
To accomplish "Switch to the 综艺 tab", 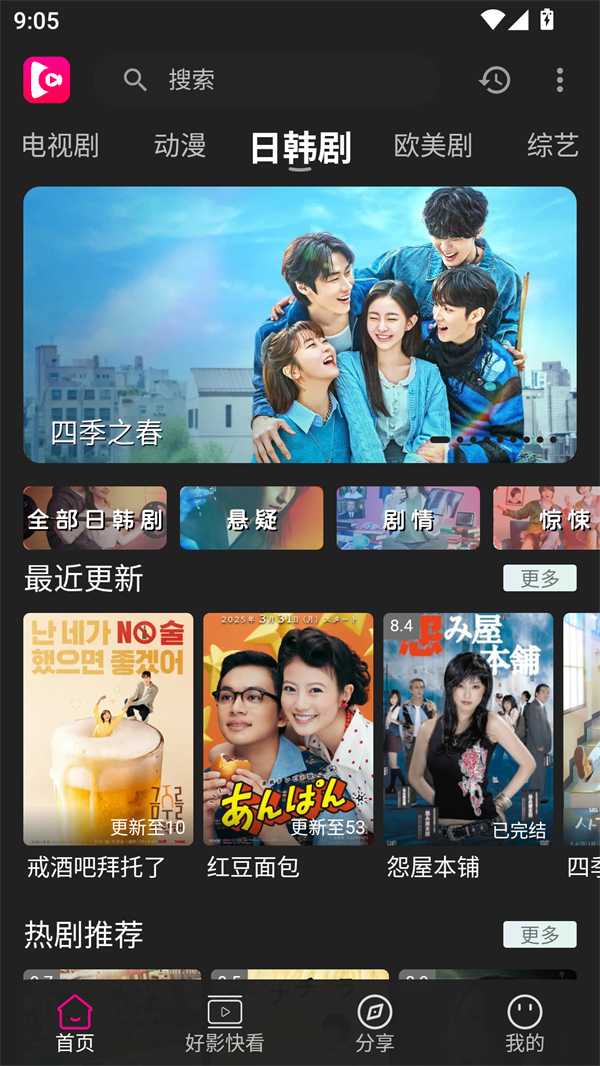I will pos(553,146).
